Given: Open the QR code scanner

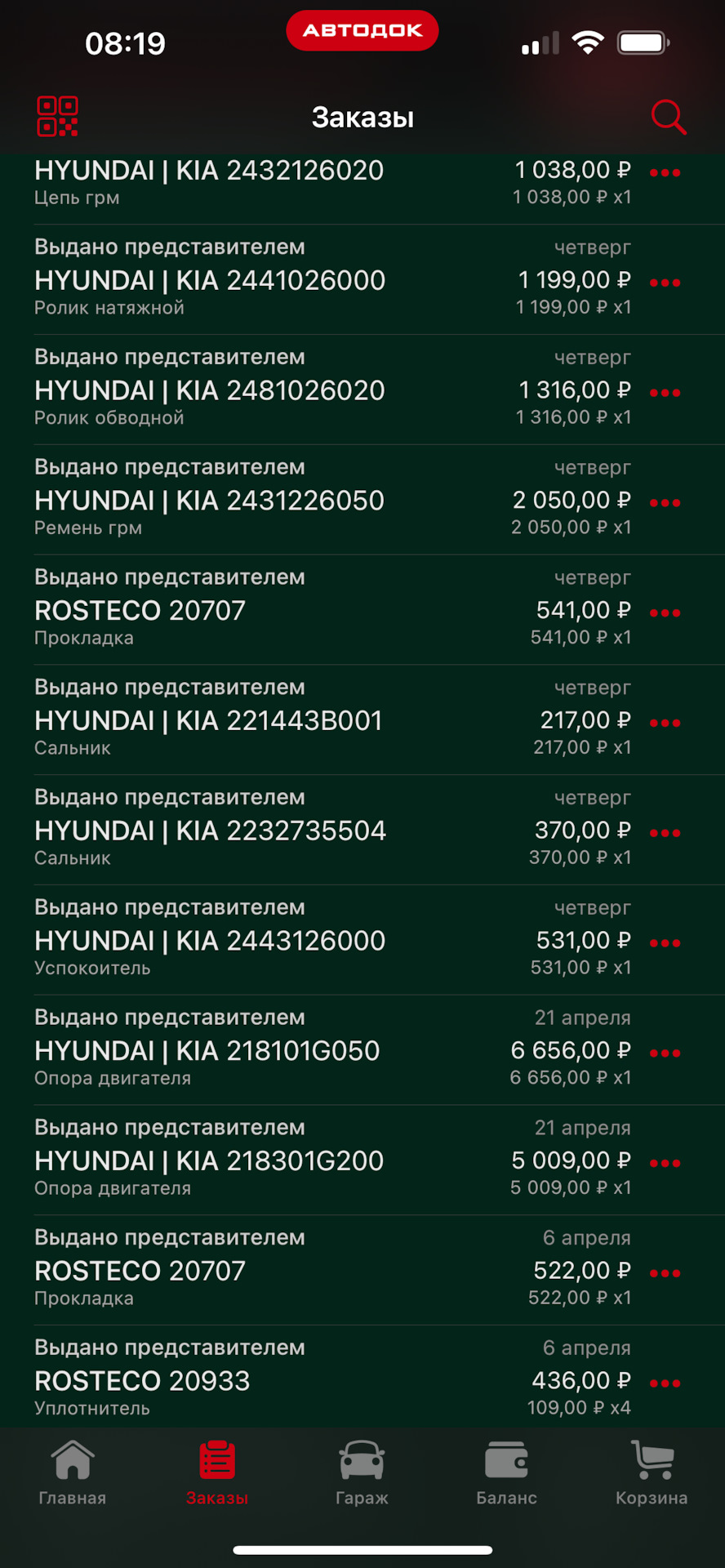Looking at the screenshot, I should tap(57, 115).
